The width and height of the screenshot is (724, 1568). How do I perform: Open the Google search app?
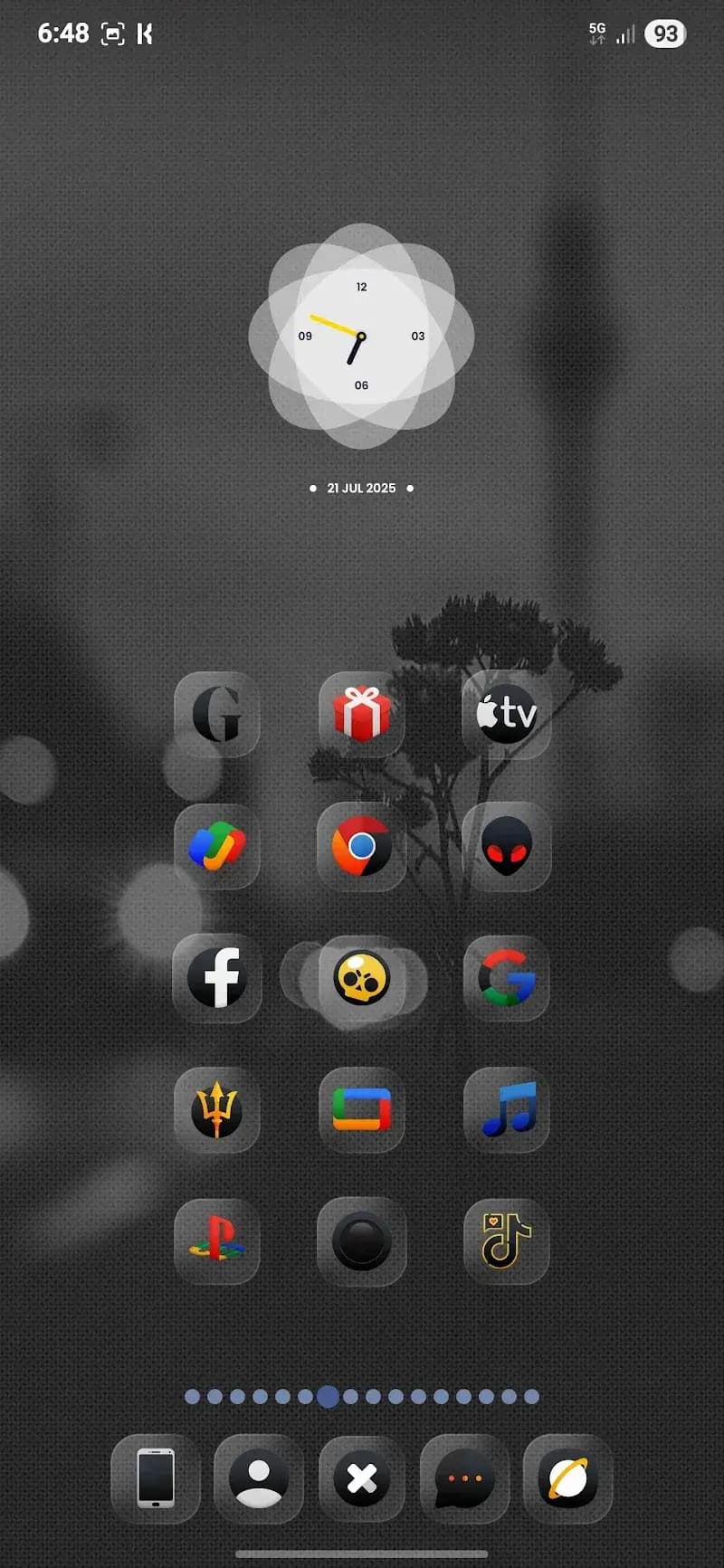tap(507, 978)
